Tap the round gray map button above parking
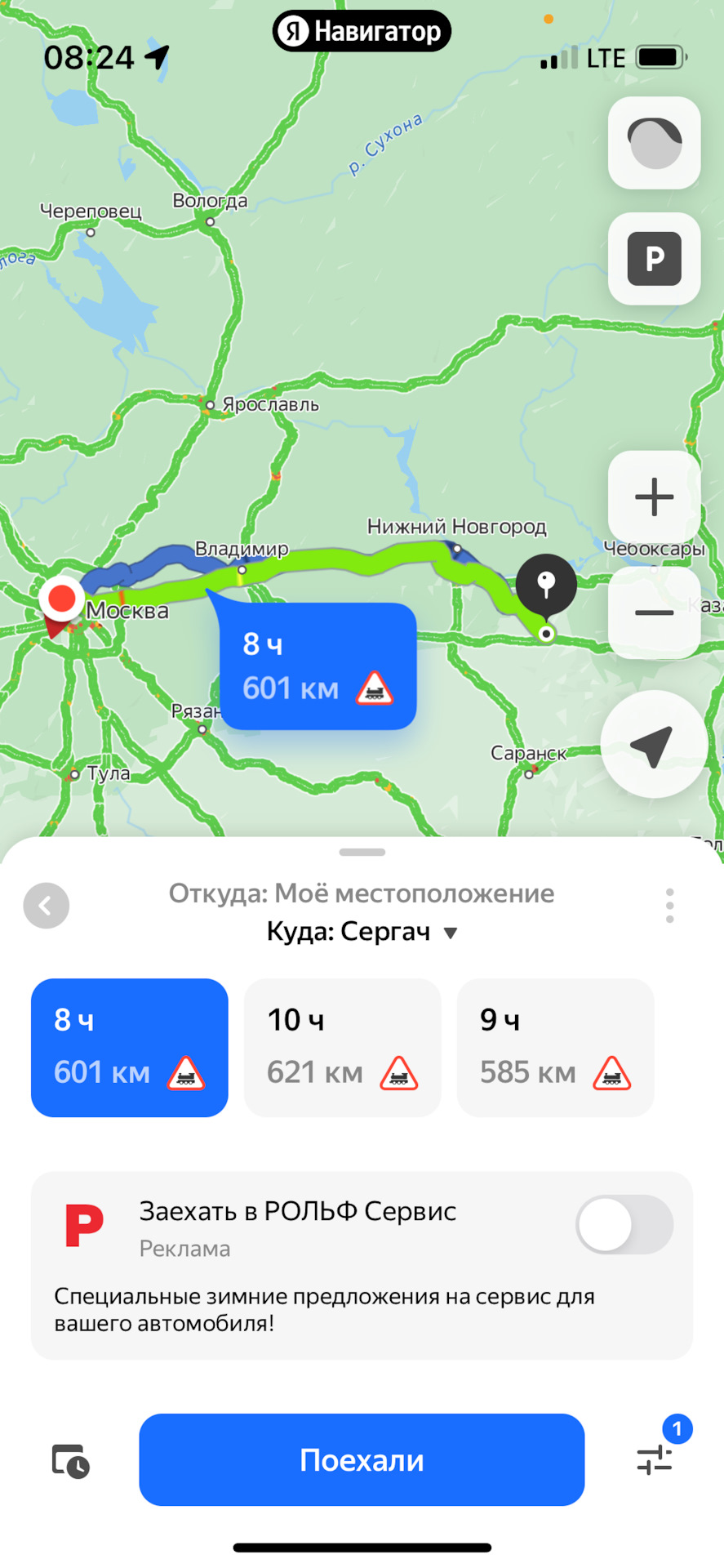 654,143
